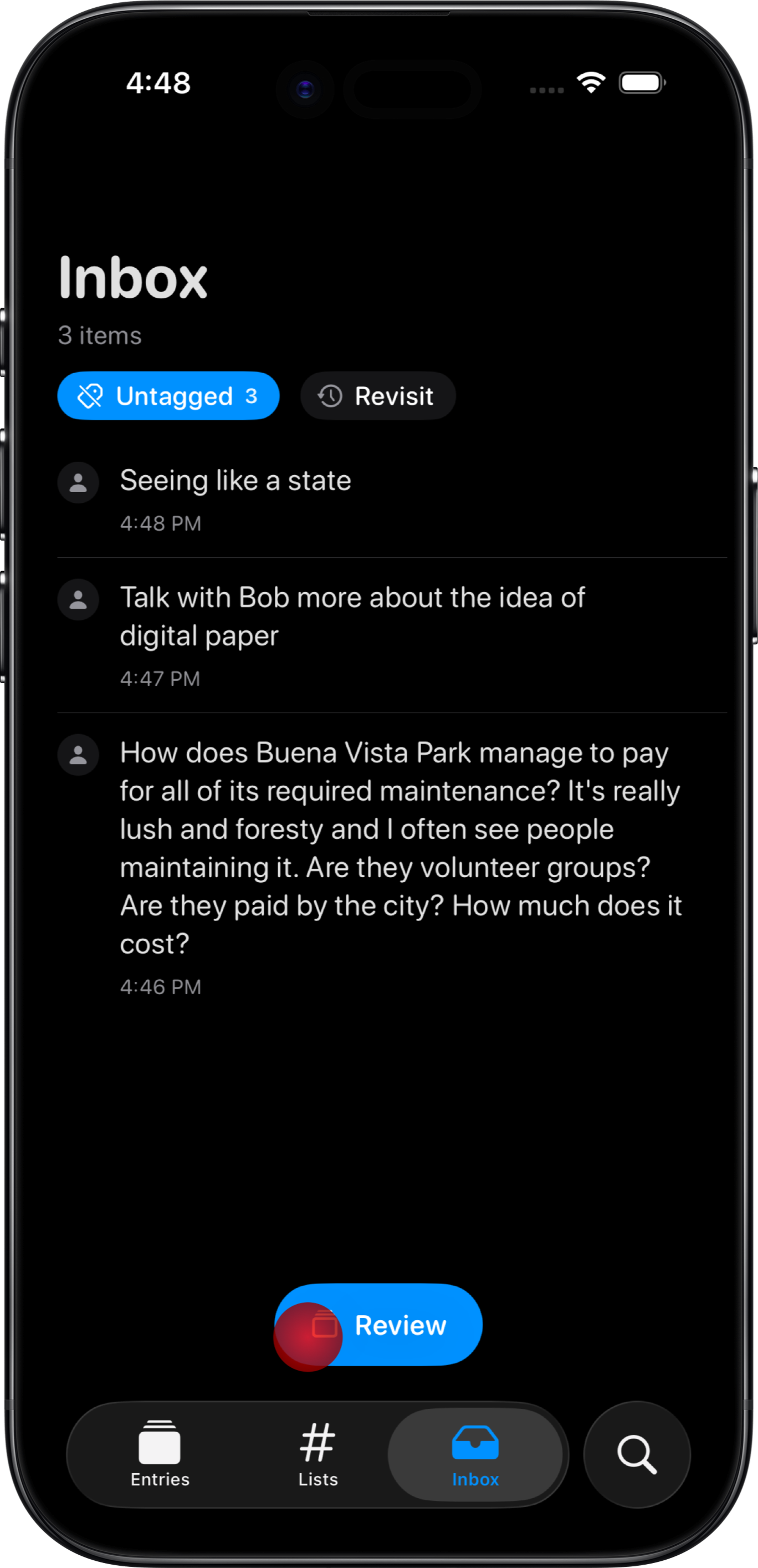Tap the avatar beside the digital paper note
The image size is (758, 1568).
point(78,599)
